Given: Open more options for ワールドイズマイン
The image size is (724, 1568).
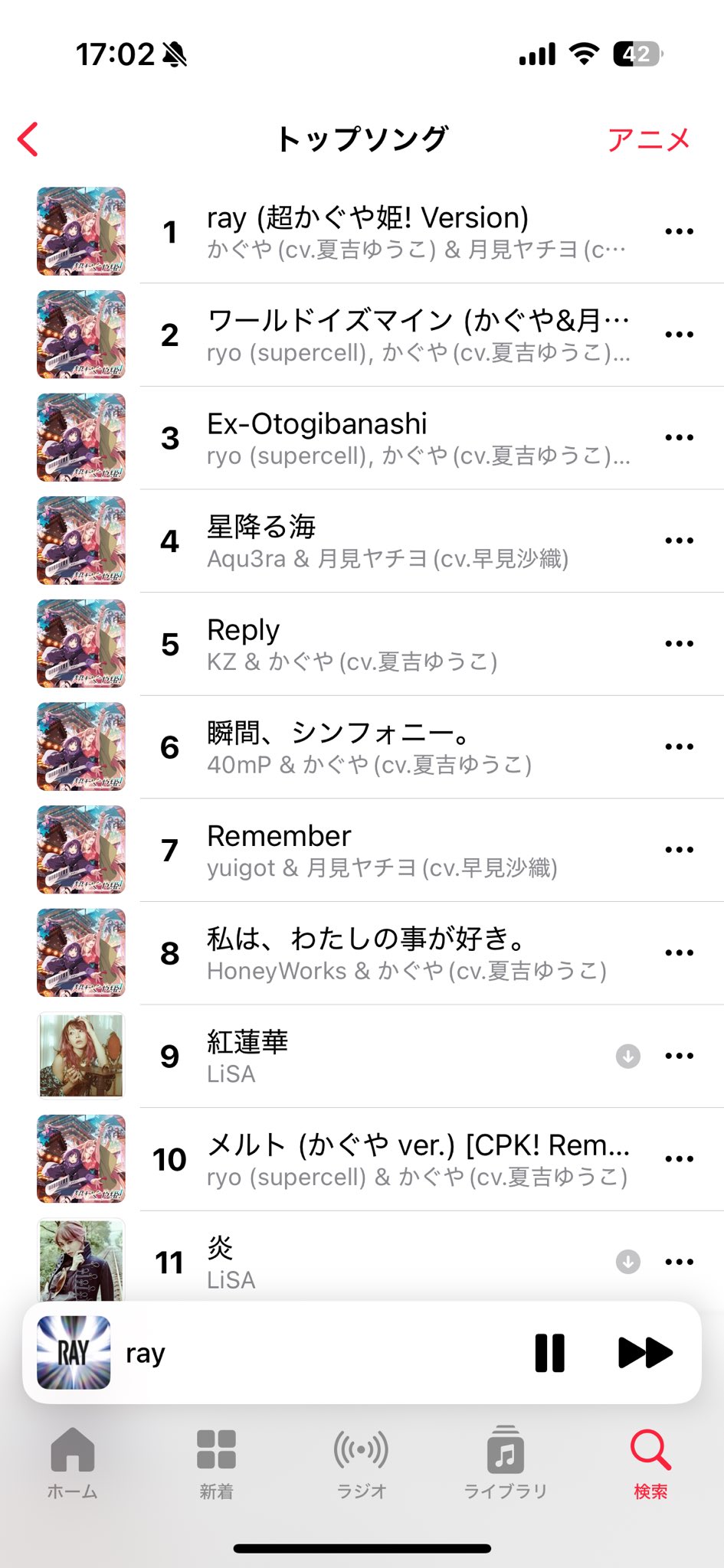Looking at the screenshot, I should pyautogui.click(x=679, y=335).
